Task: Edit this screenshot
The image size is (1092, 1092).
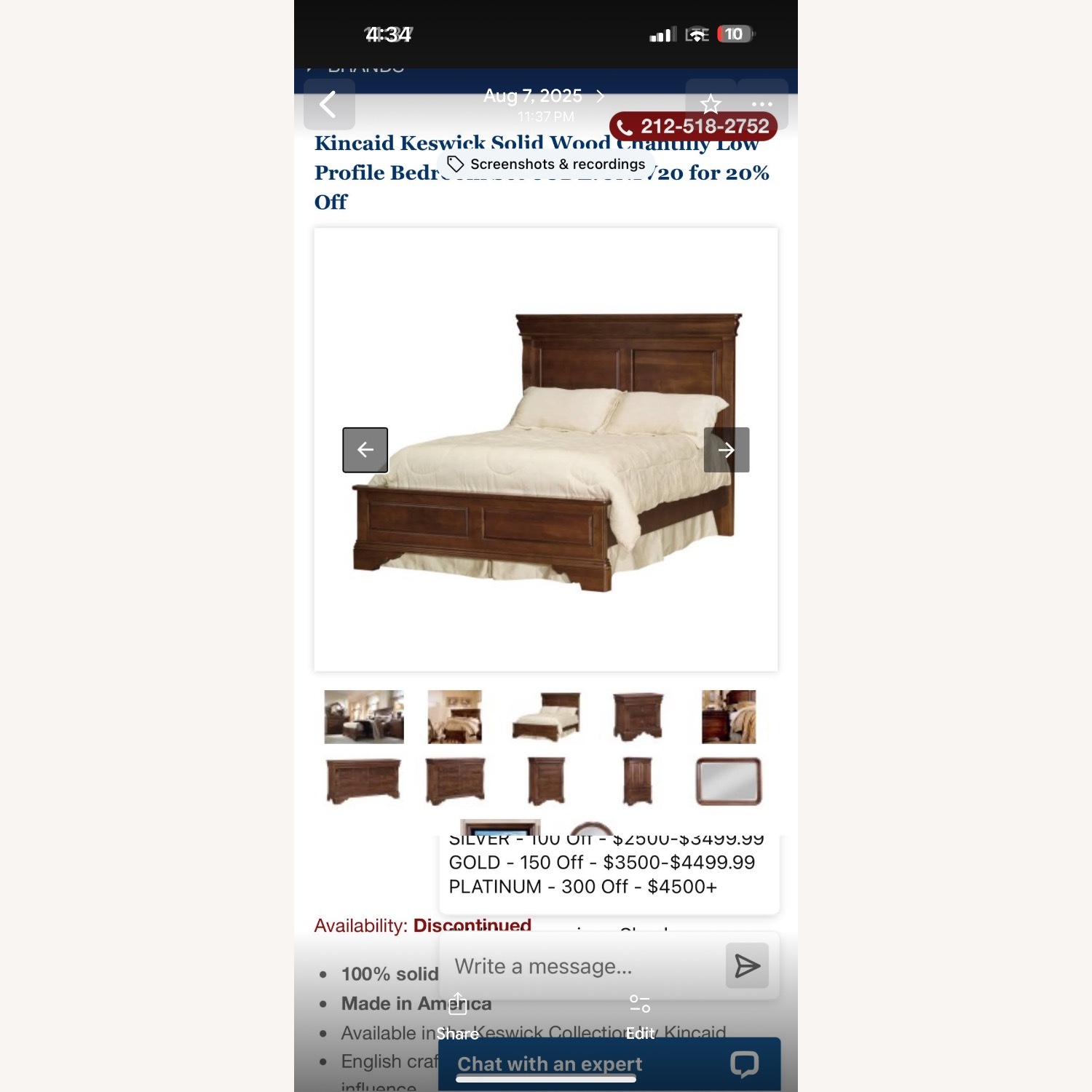Action: point(640,1016)
